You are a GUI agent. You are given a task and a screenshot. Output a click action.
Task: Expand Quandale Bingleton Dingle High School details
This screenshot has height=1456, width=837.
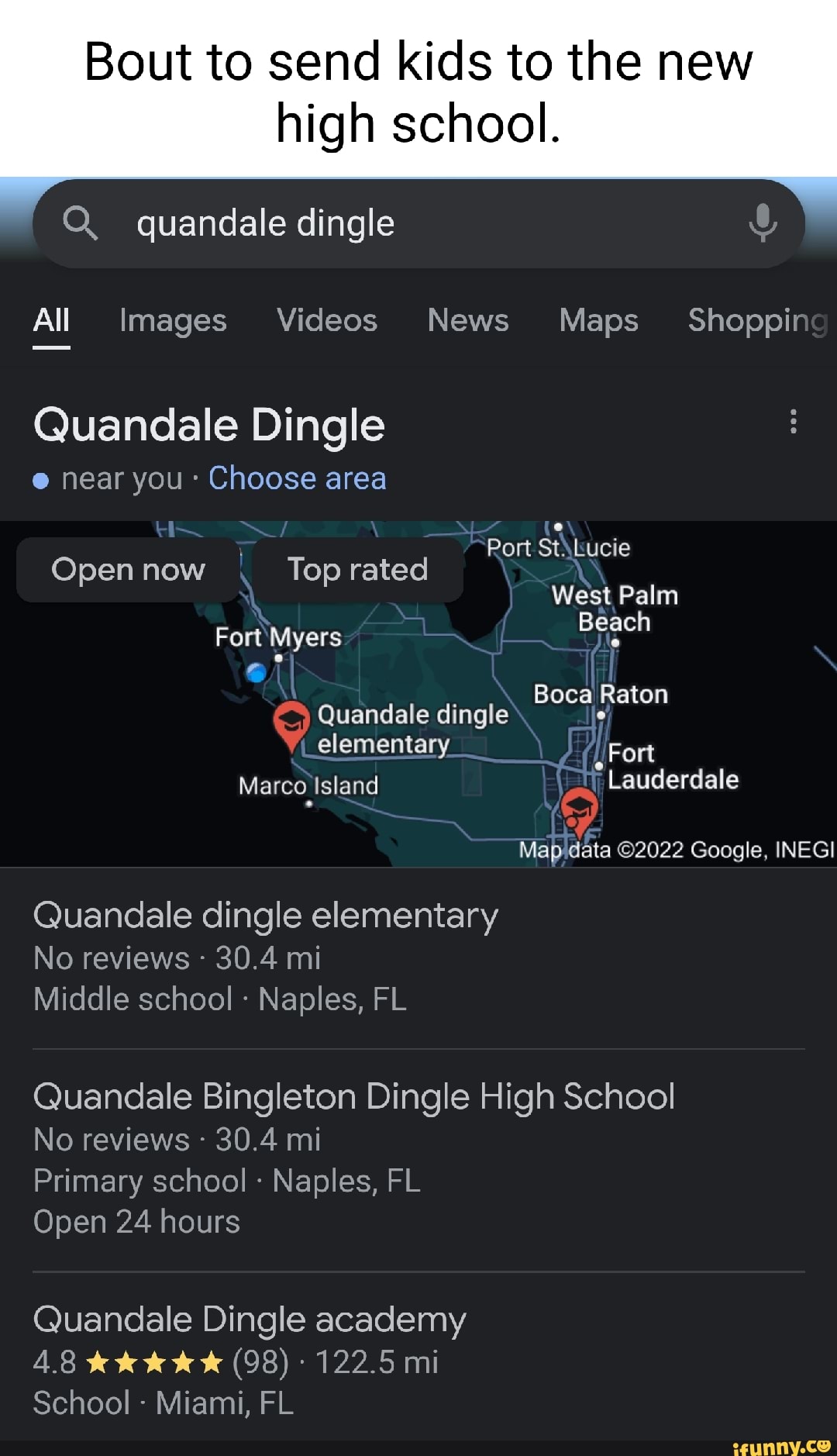click(x=354, y=1096)
